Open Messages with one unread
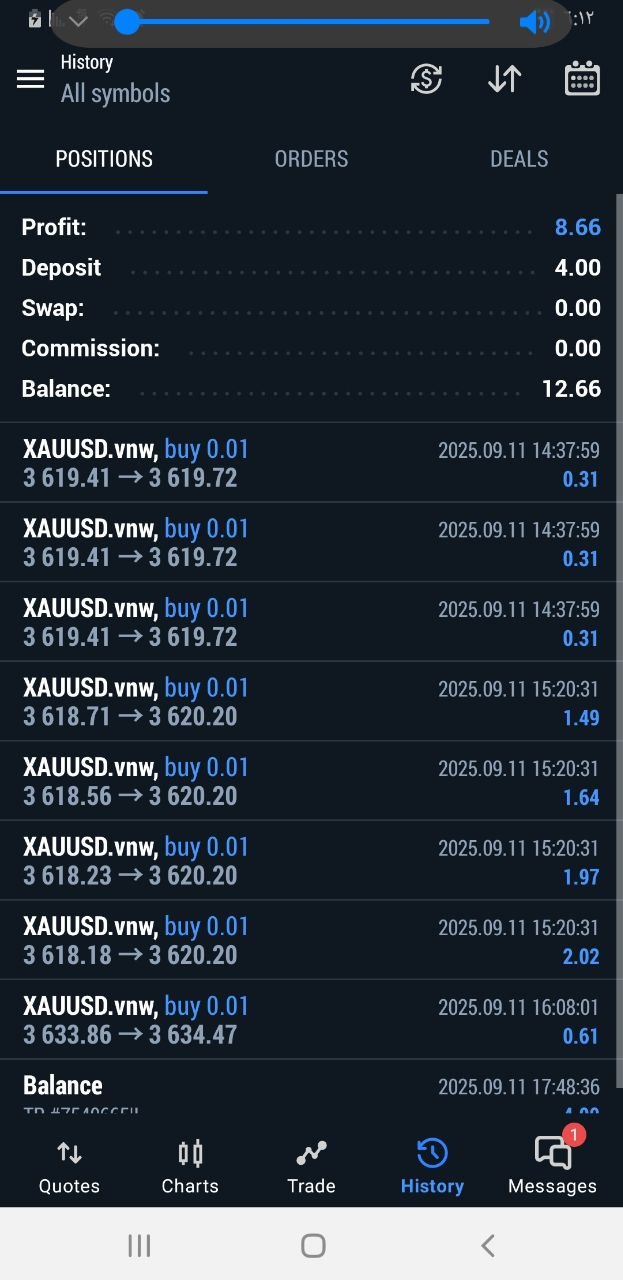The height and width of the screenshot is (1280, 623). click(x=552, y=1167)
